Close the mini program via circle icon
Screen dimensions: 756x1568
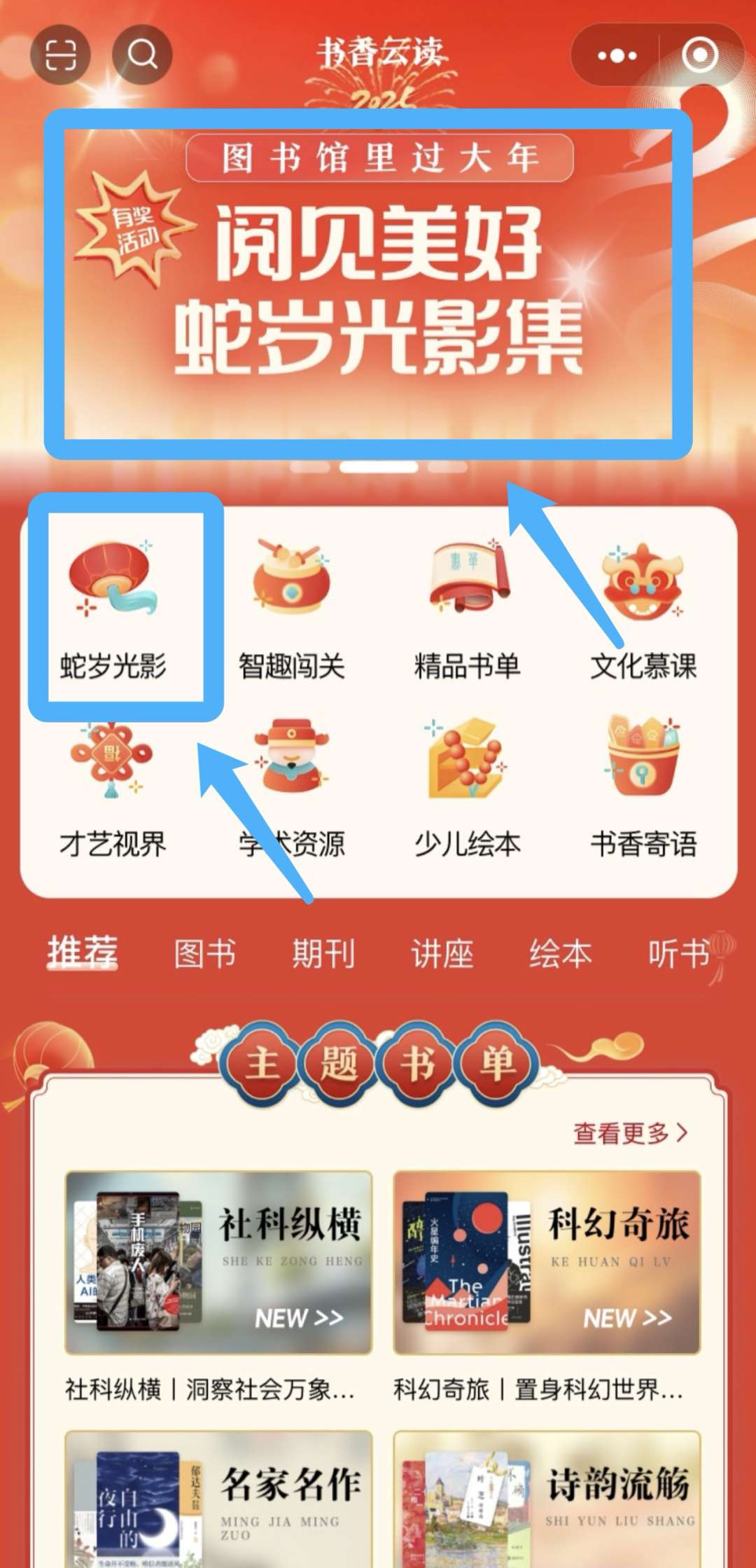coord(699,55)
